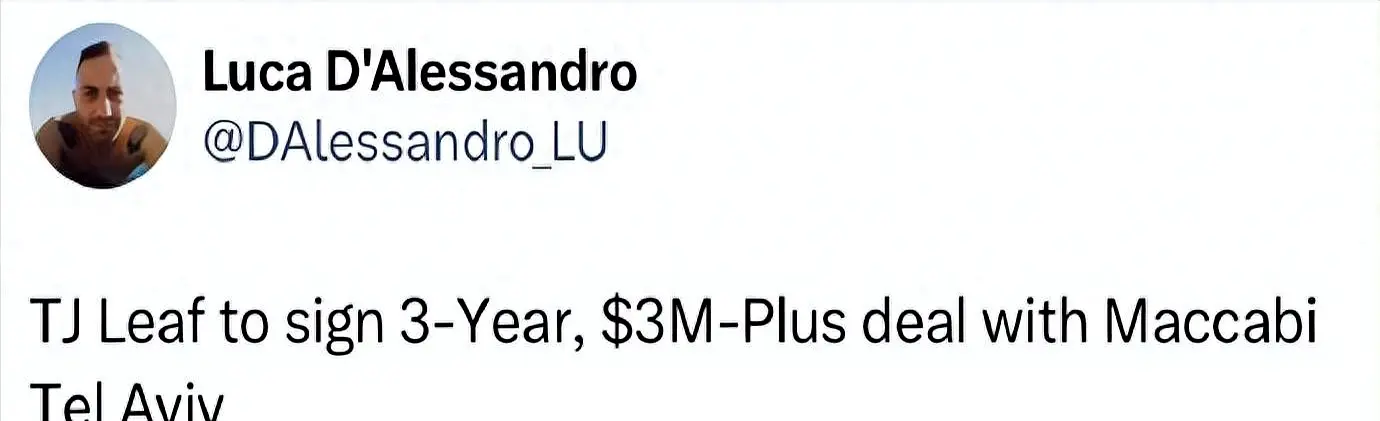The height and width of the screenshot is (421, 1380).
Task: Open the Luca D'Alessandro display name
Action: pyautogui.click(x=419, y=73)
